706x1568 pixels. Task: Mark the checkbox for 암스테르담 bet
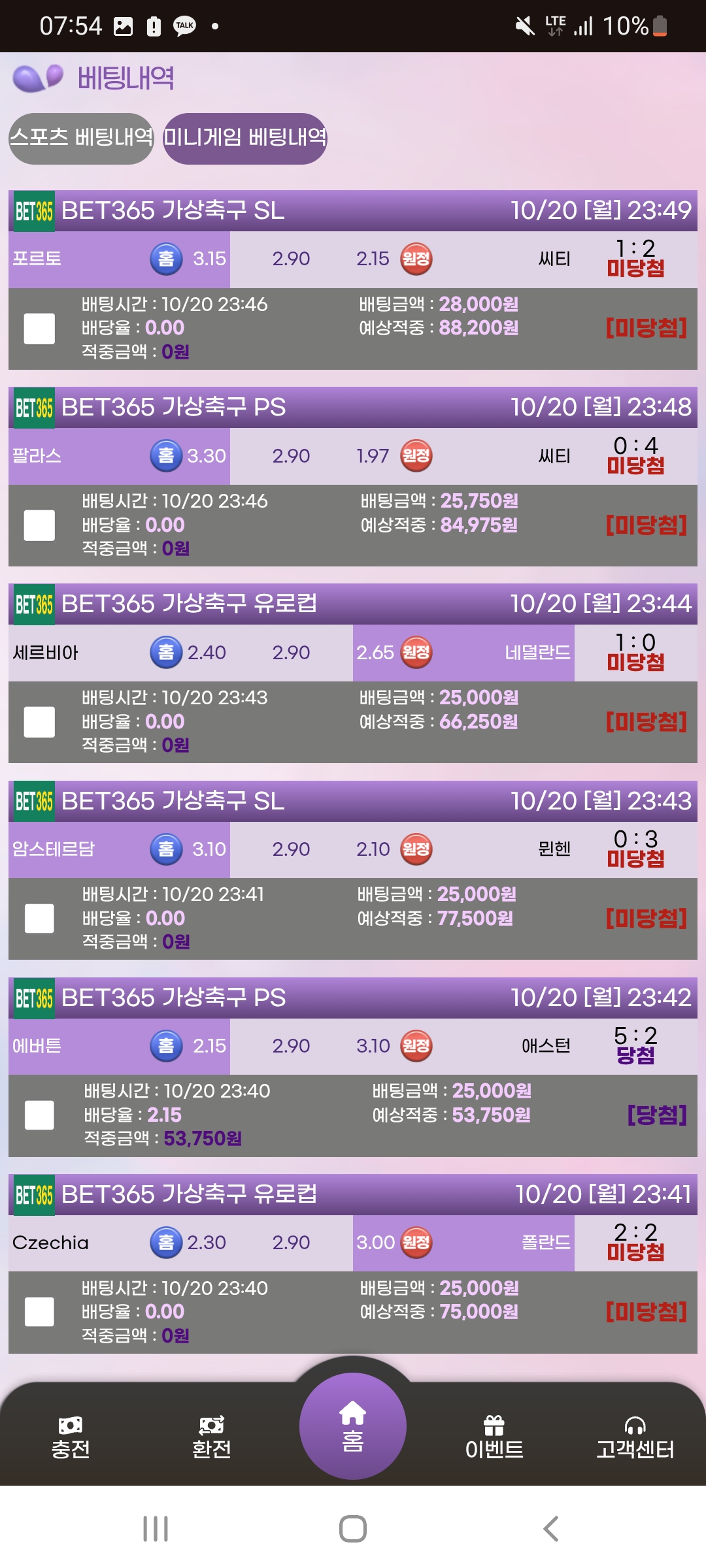(x=39, y=919)
